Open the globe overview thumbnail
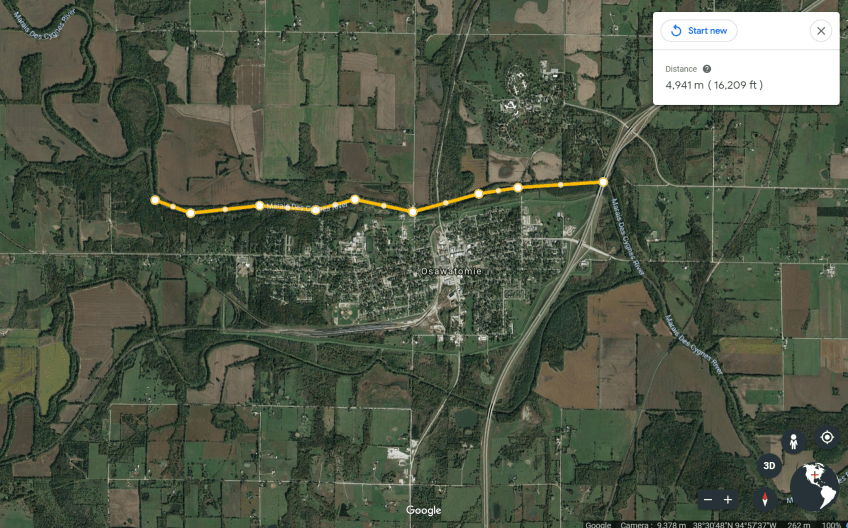This screenshot has width=848, height=528. click(814, 485)
